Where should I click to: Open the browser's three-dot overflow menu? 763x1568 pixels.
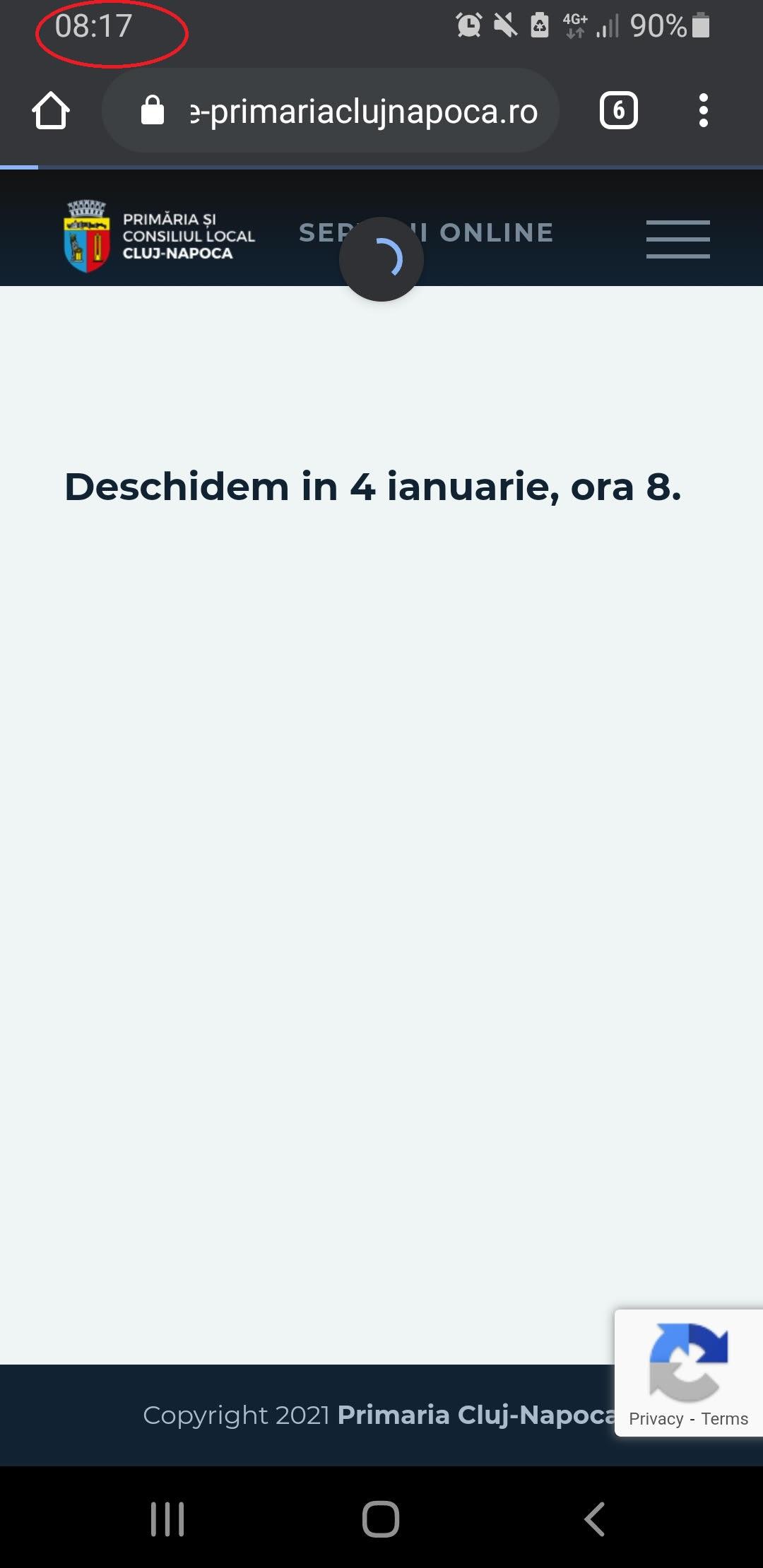click(x=703, y=111)
